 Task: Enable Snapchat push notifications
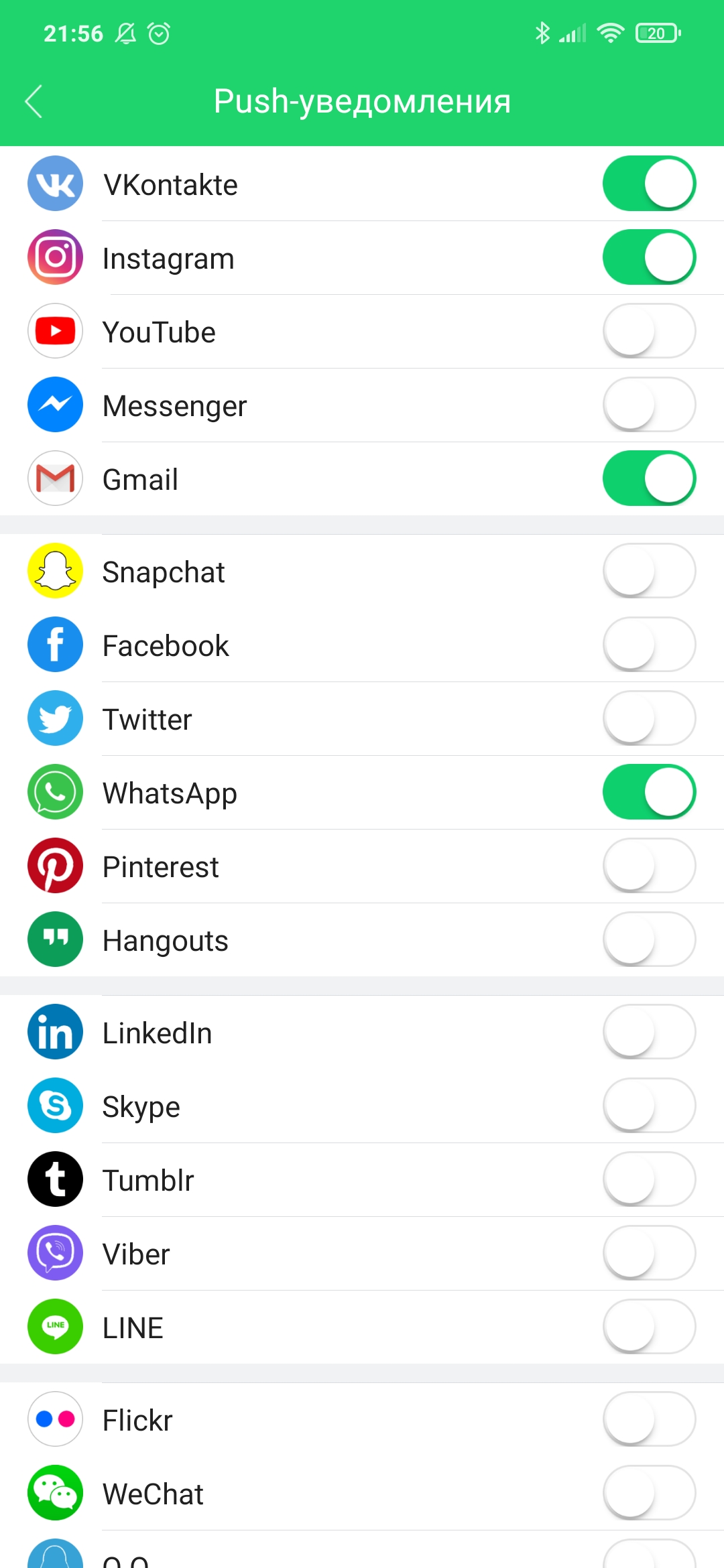click(x=649, y=571)
